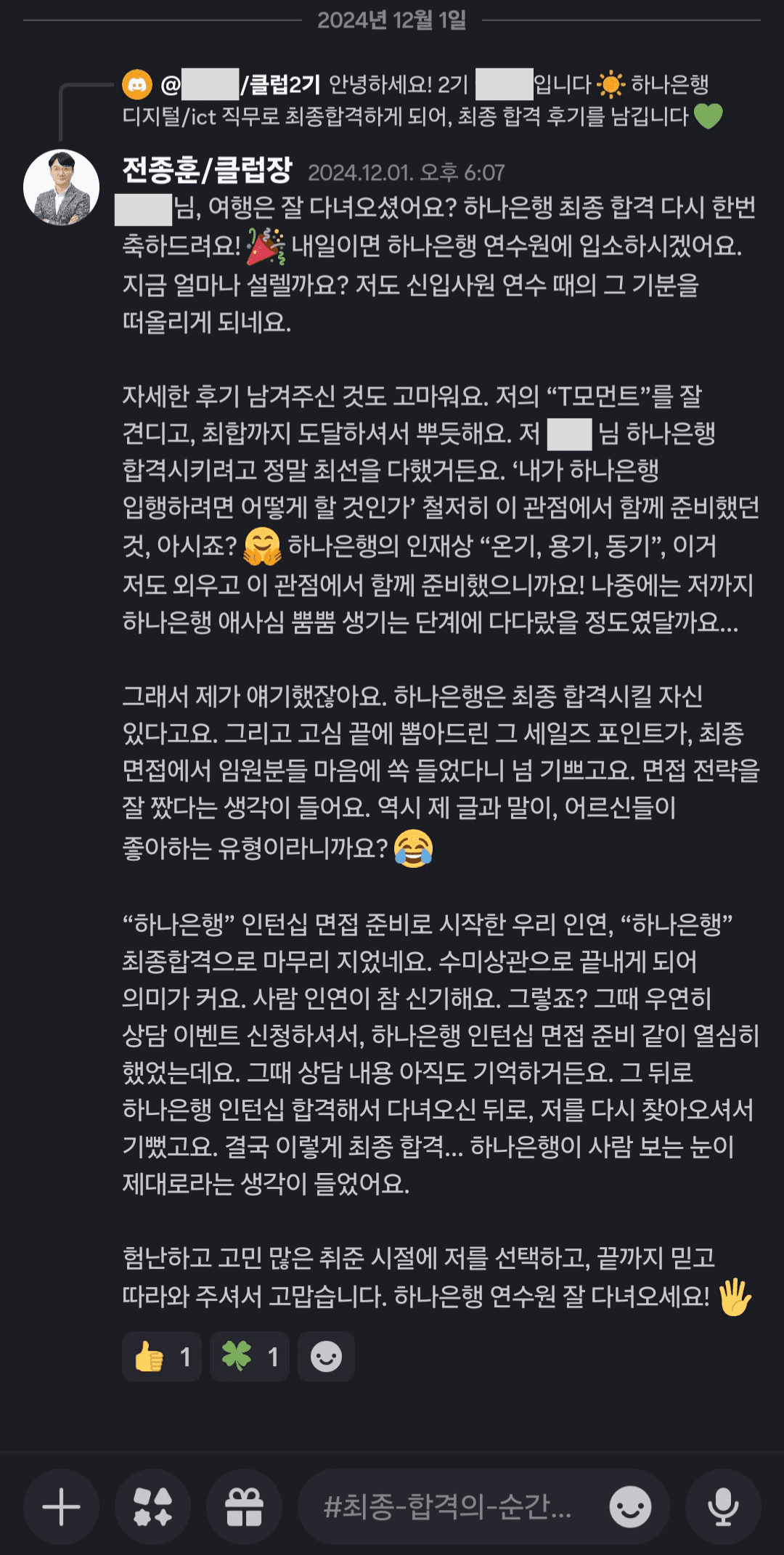Open 전종훈/클럽장 profile avatar
The height and width of the screenshot is (1555, 784).
61,187
